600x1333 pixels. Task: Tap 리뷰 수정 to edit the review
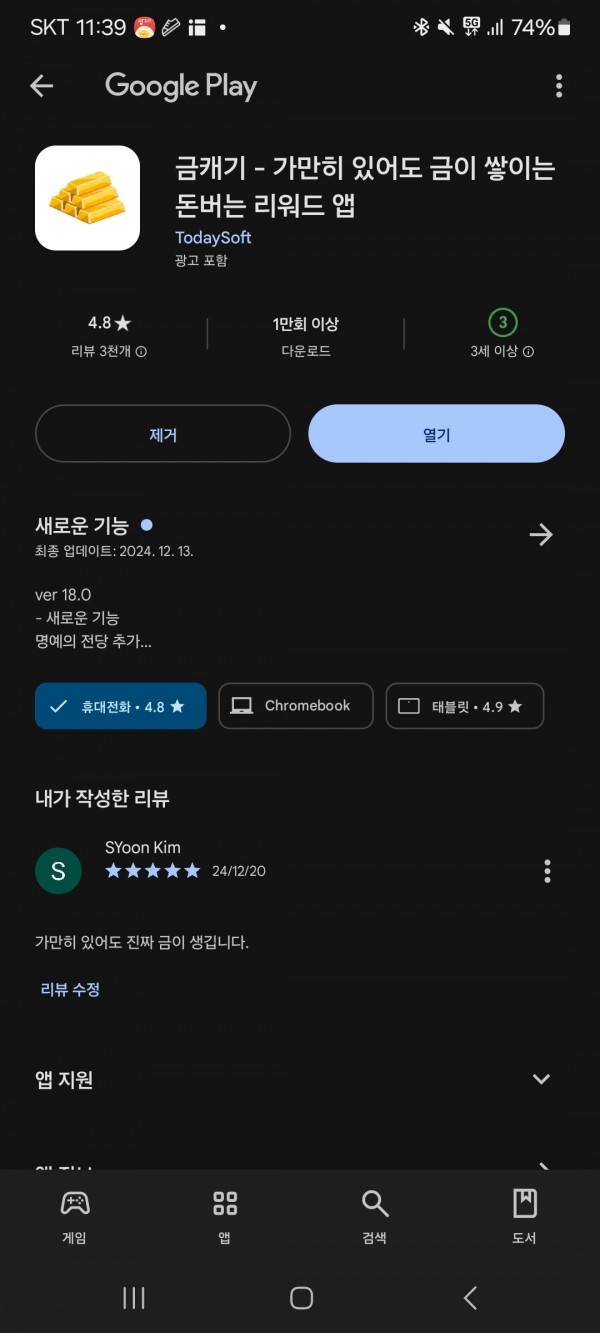point(70,989)
